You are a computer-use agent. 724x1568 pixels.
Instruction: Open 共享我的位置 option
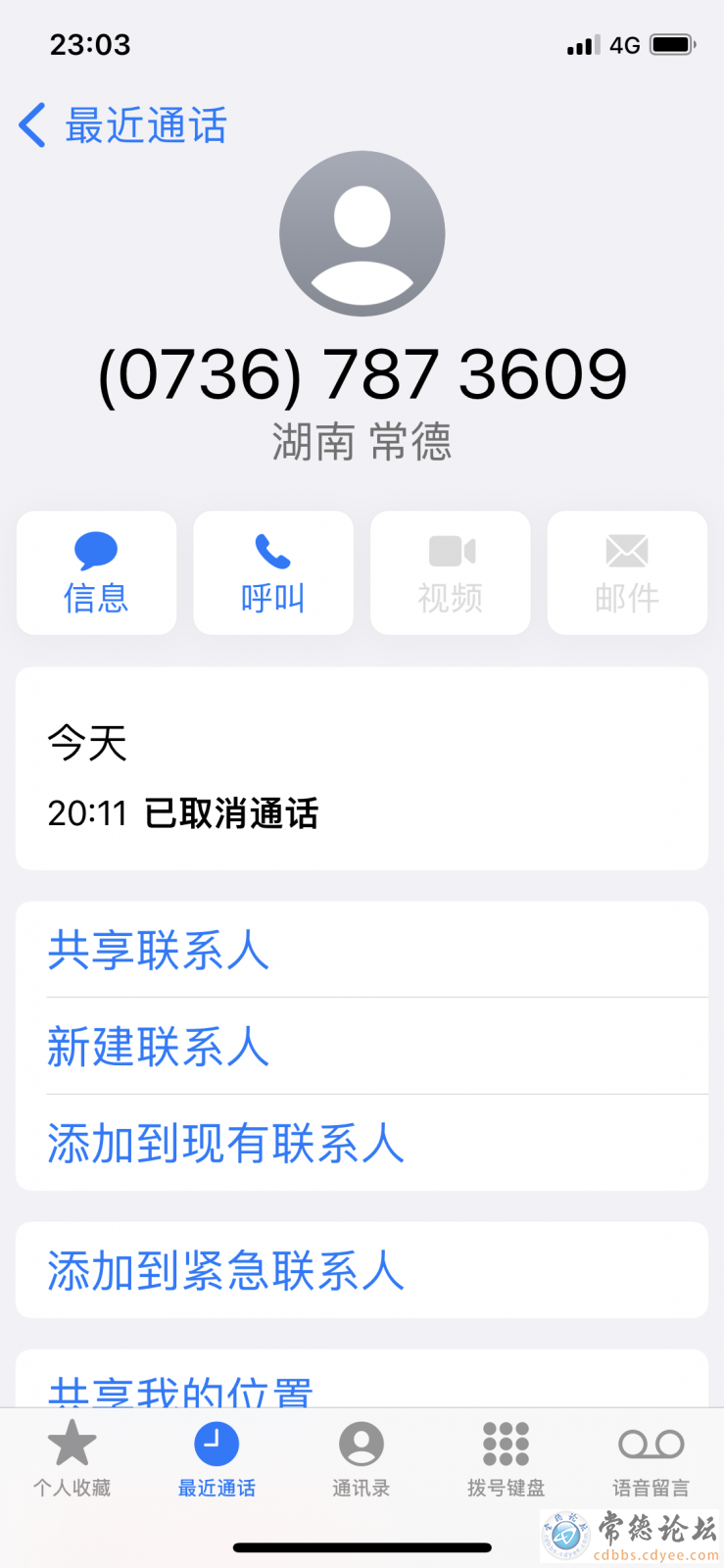362,1380
